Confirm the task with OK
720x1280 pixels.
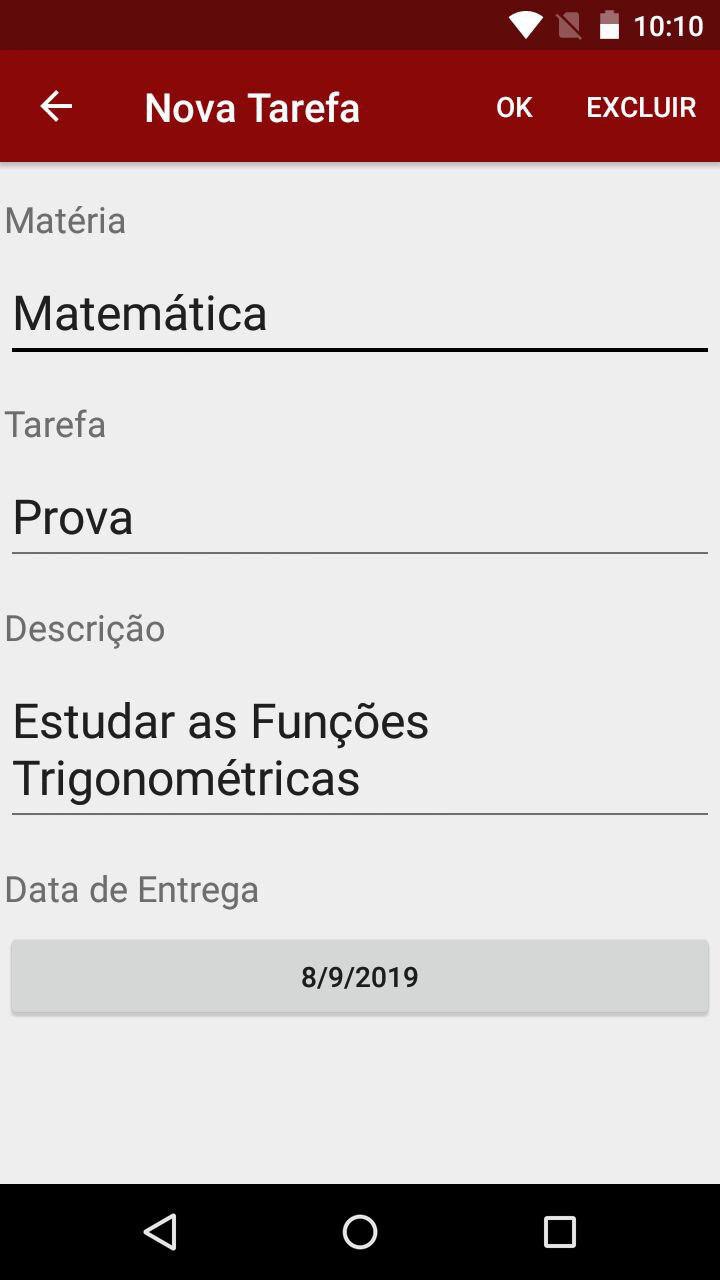pyautogui.click(x=514, y=107)
